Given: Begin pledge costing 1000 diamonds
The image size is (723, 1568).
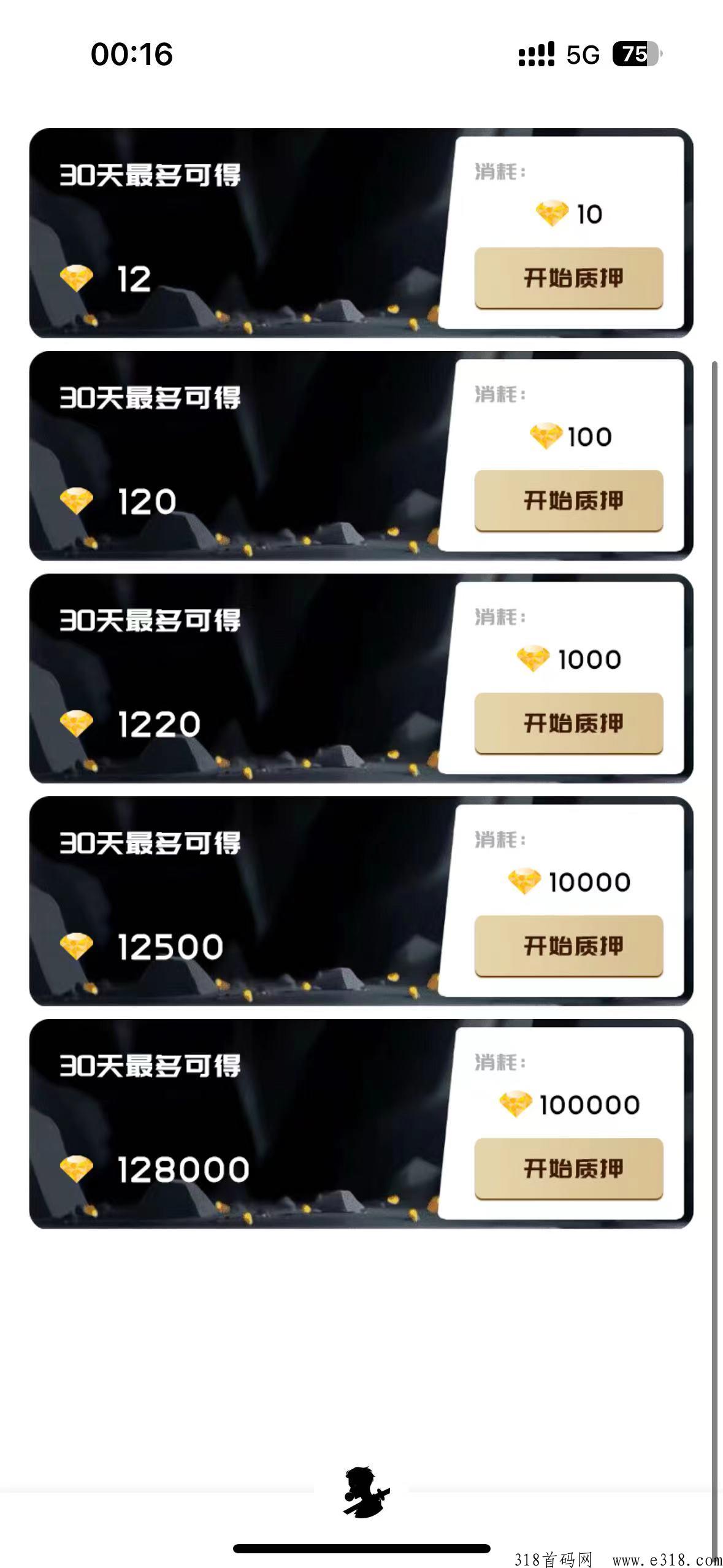Looking at the screenshot, I should point(568,723).
